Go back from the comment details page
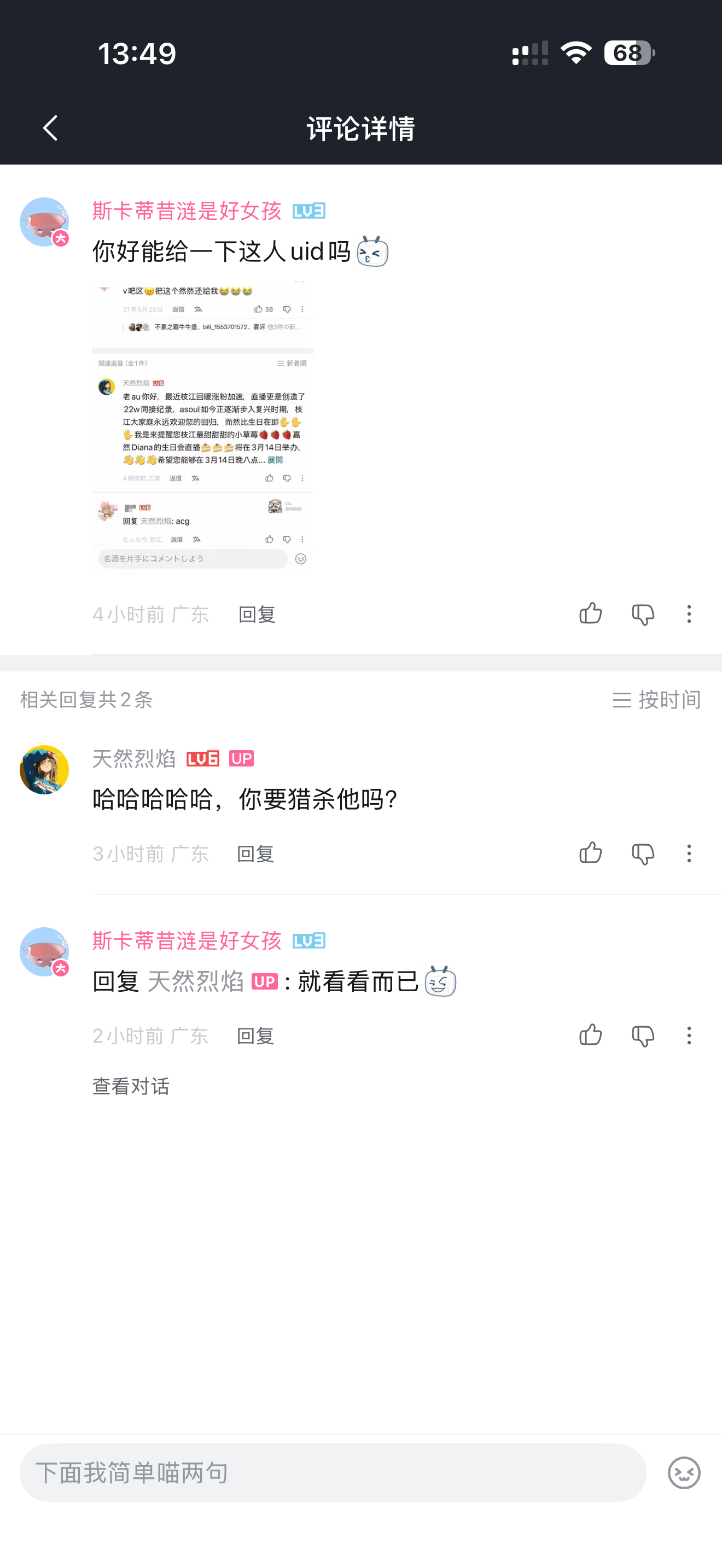 pos(50,128)
